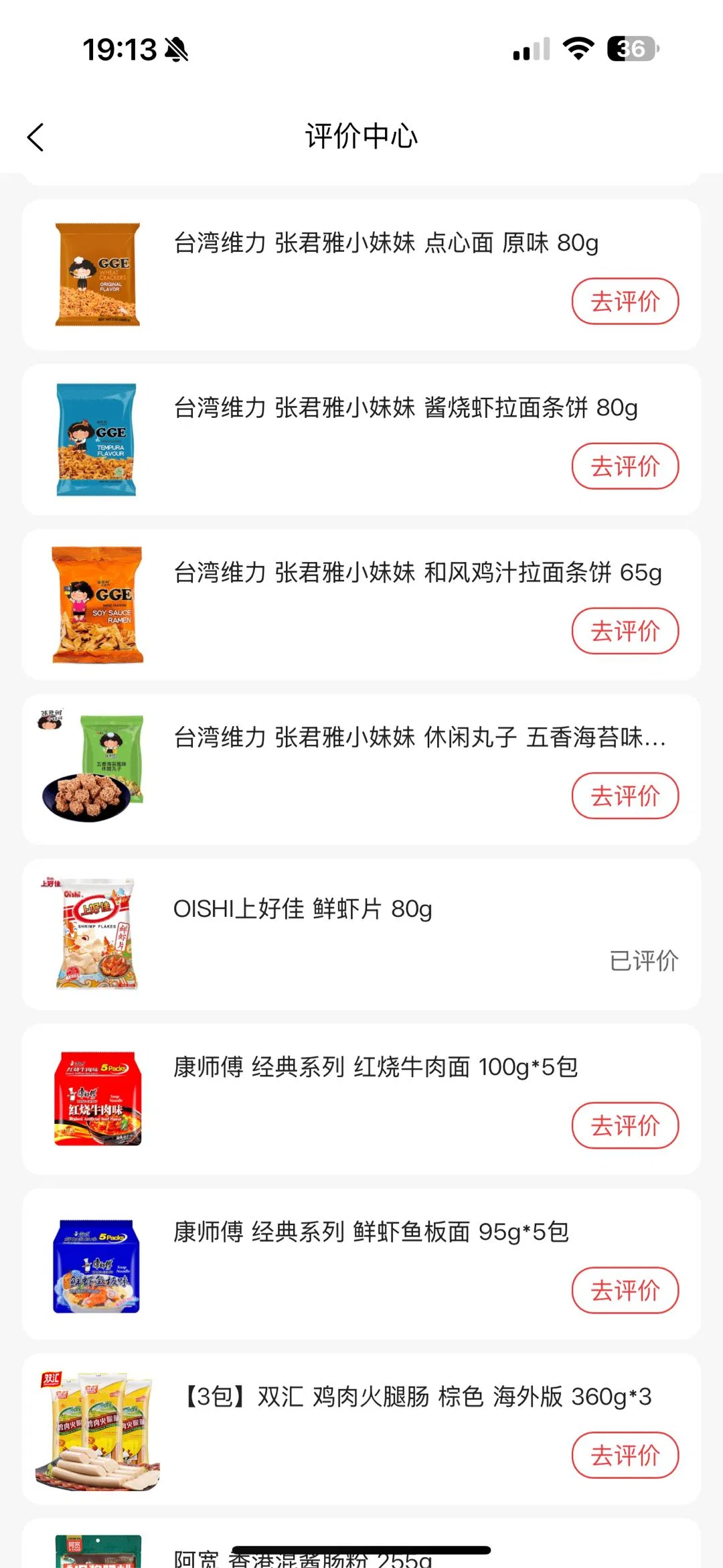Tap 去评价 for 点心面 原味 80g
Image resolution: width=723 pixels, height=1568 pixels.
click(625, 301)
